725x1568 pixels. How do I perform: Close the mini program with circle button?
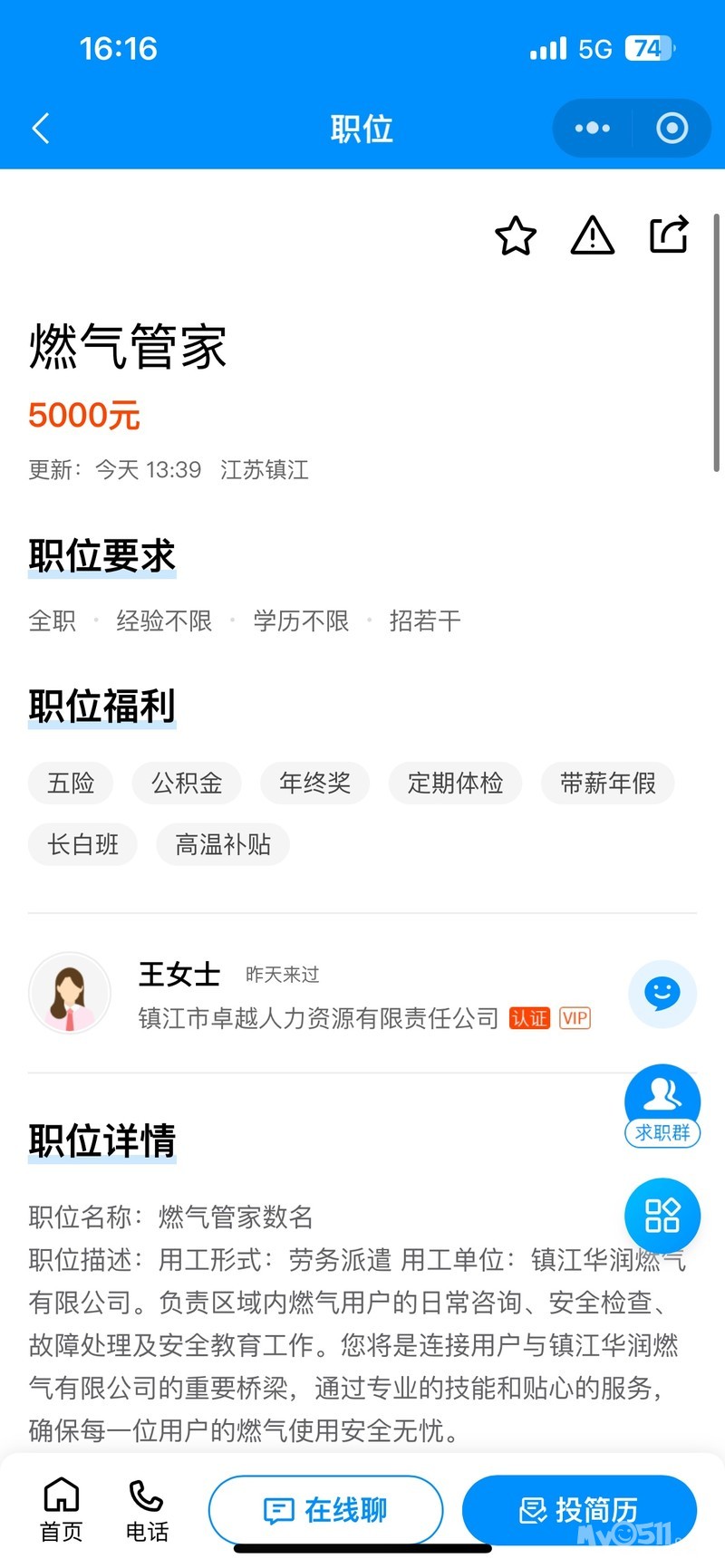(672, 129)
